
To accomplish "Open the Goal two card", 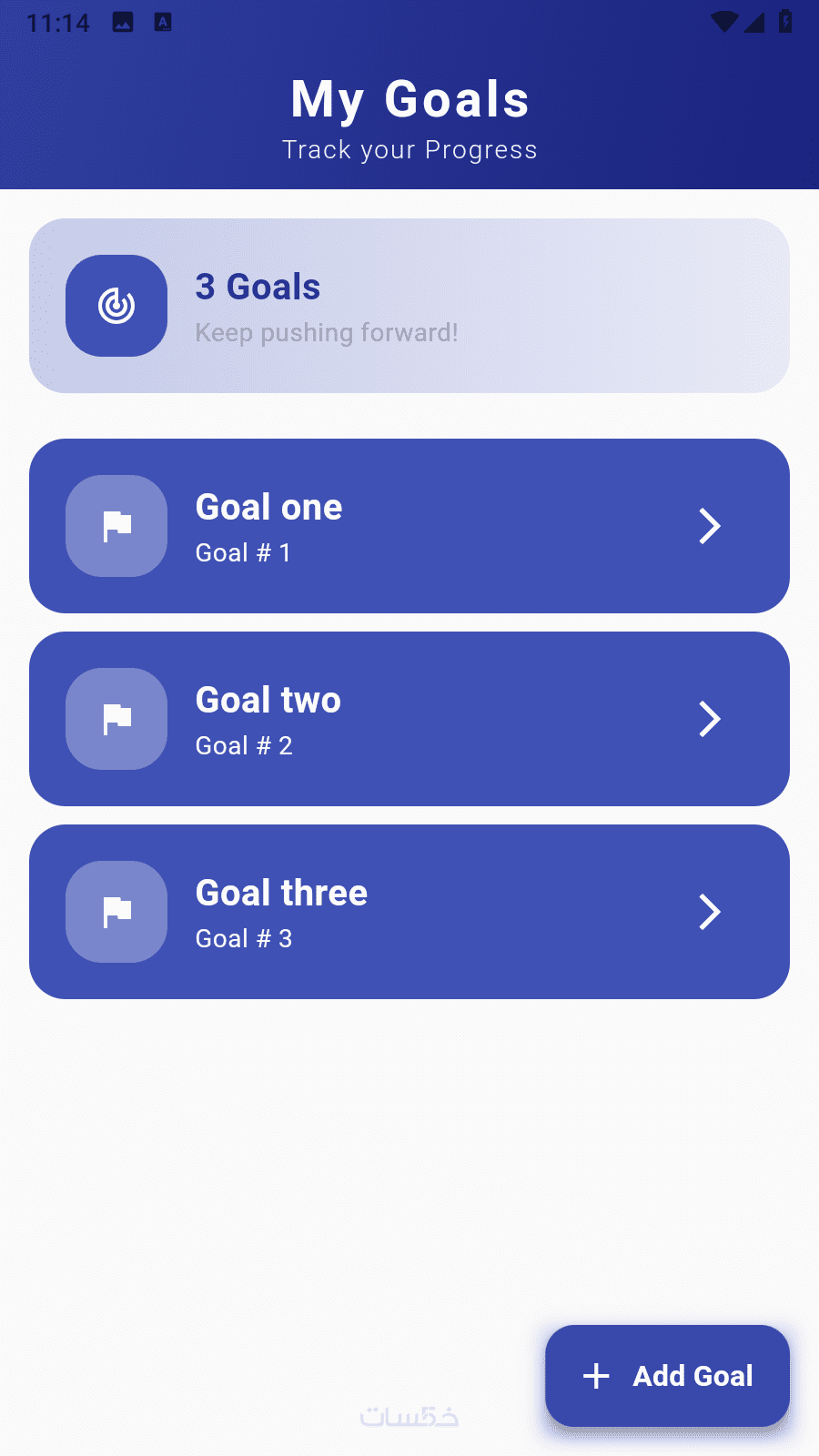I will tap(409, 719).
